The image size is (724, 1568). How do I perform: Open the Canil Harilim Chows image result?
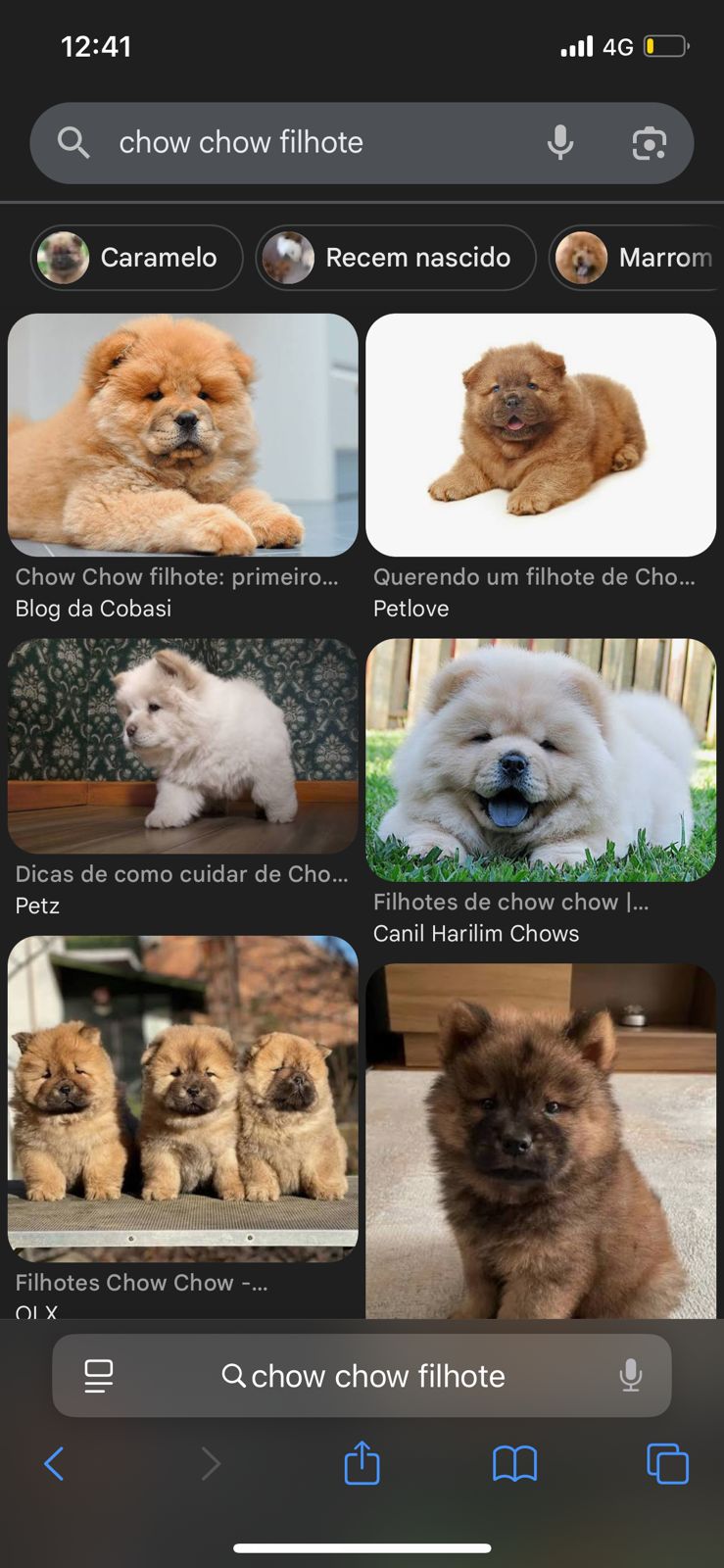(541, 759)
